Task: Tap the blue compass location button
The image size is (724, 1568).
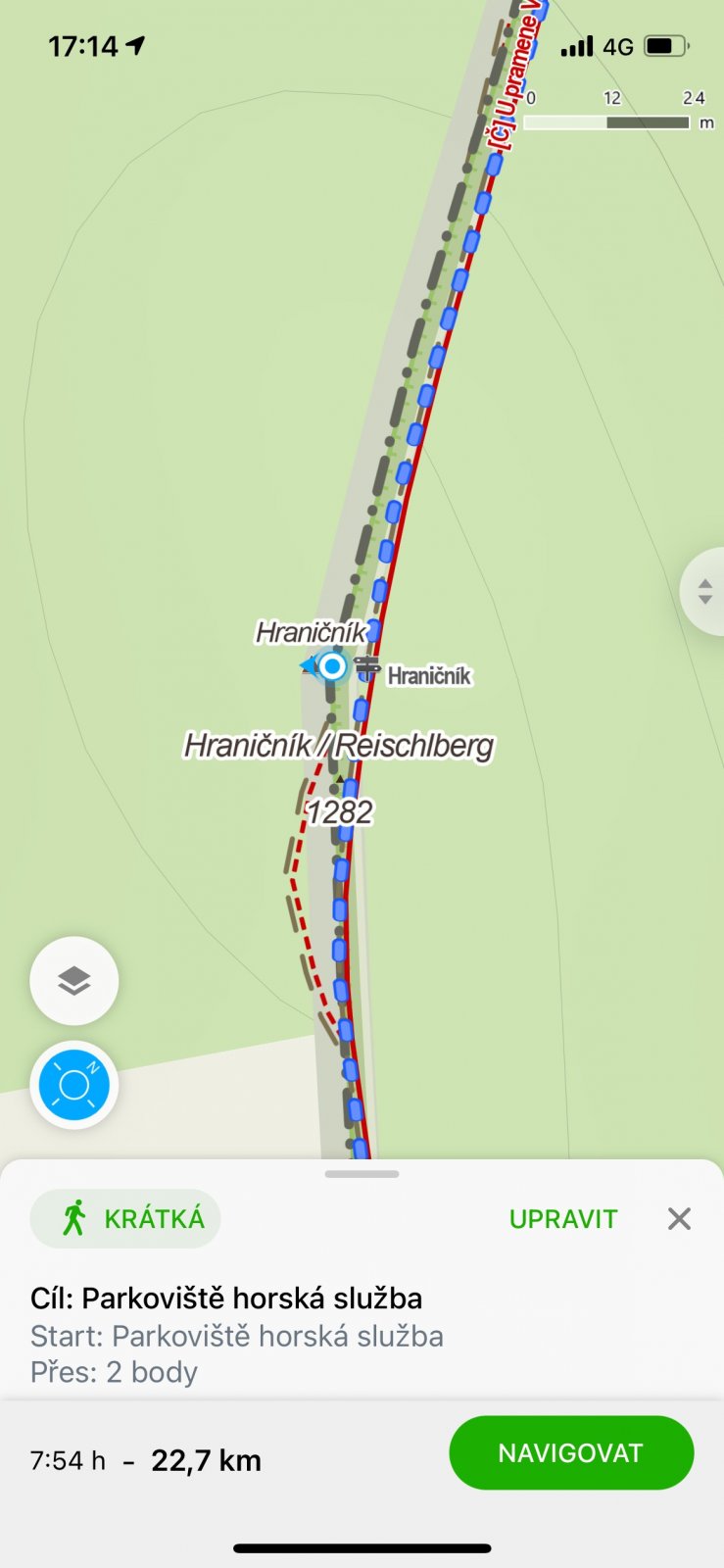Action: [74, 1085]
